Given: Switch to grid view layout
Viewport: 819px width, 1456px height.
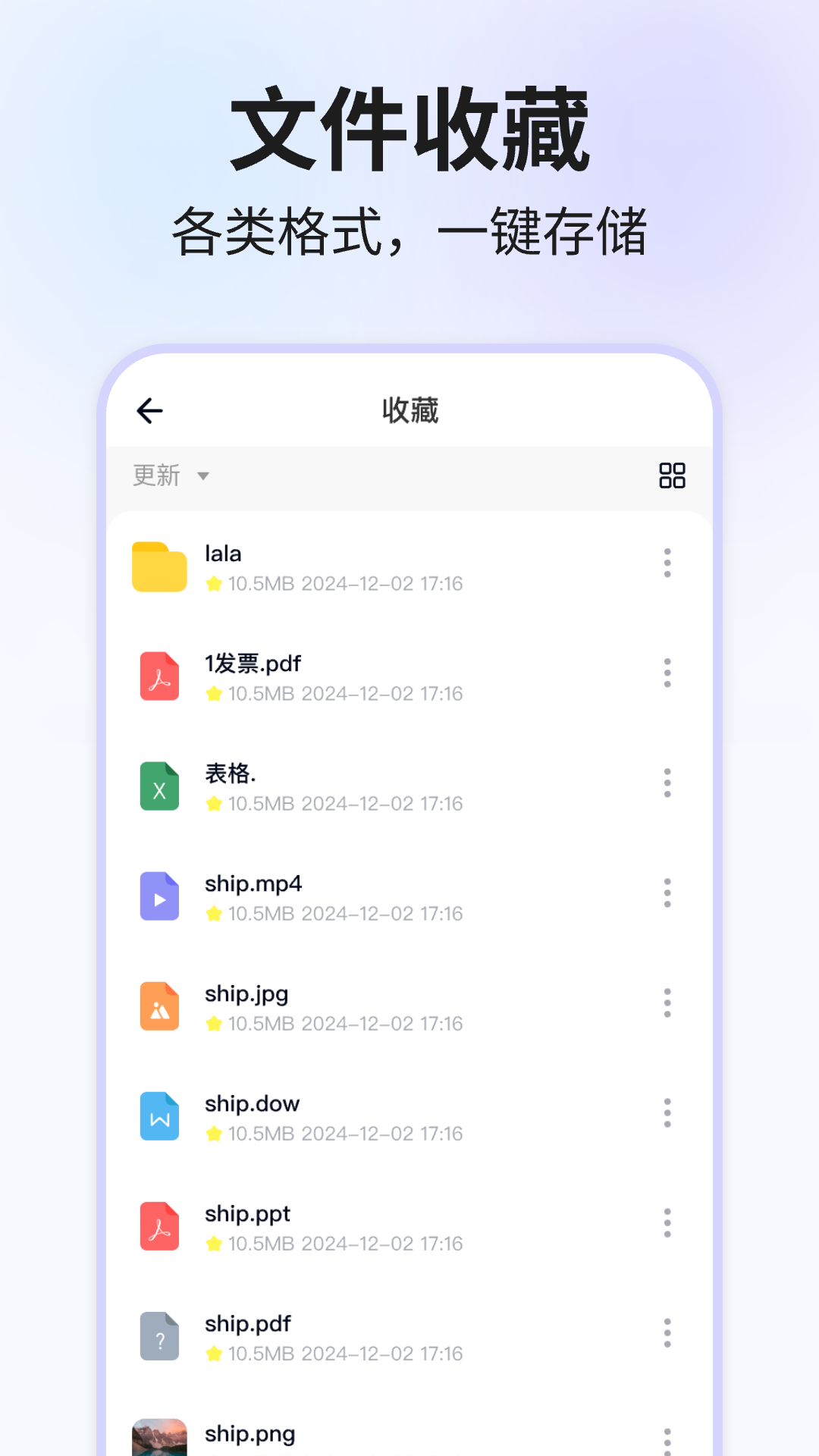Looking at the screenshot, I should (x=672, y=475).
